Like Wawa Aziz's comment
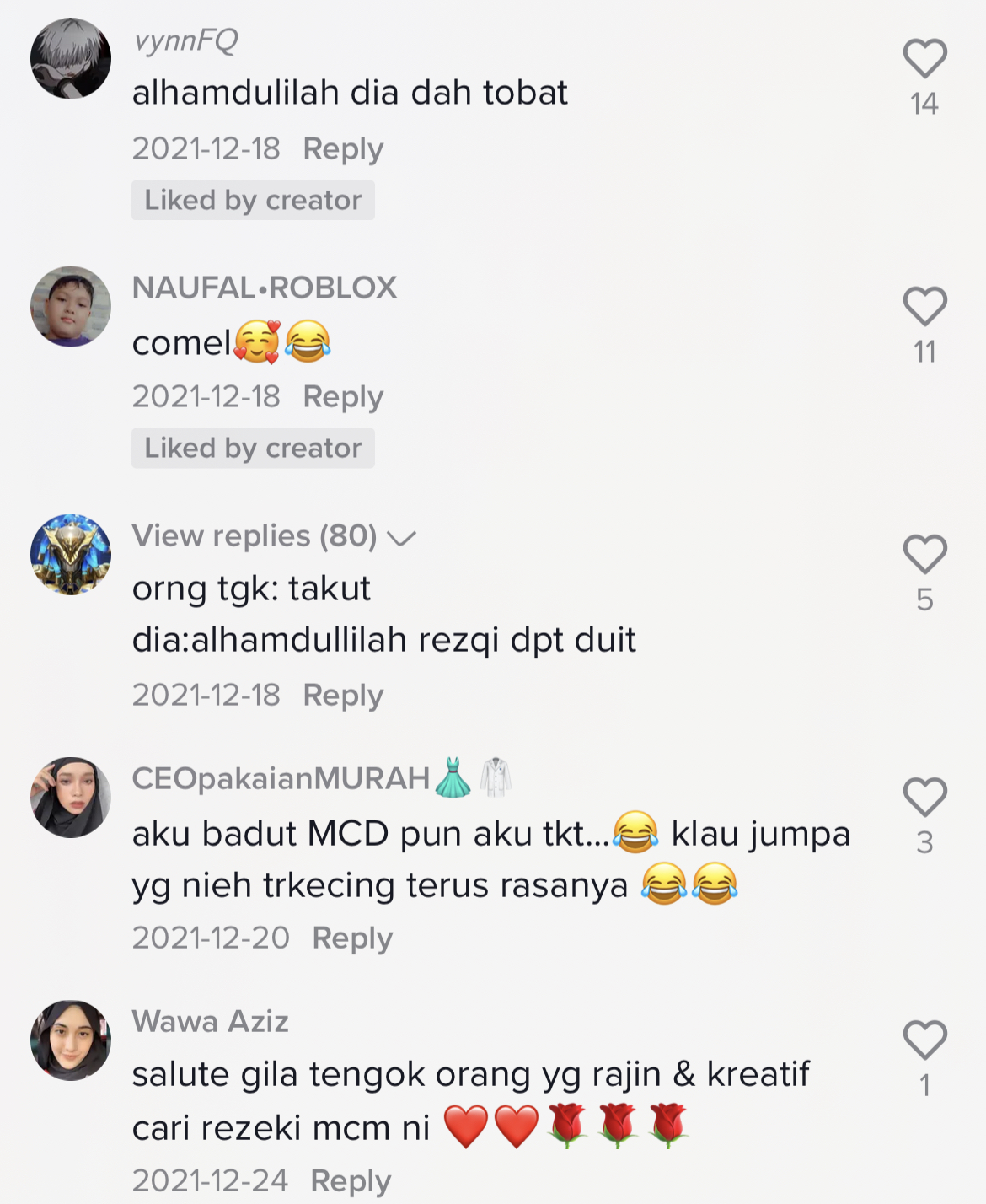The width and height of the screenshot is (986, 1204). (924, 1040)
